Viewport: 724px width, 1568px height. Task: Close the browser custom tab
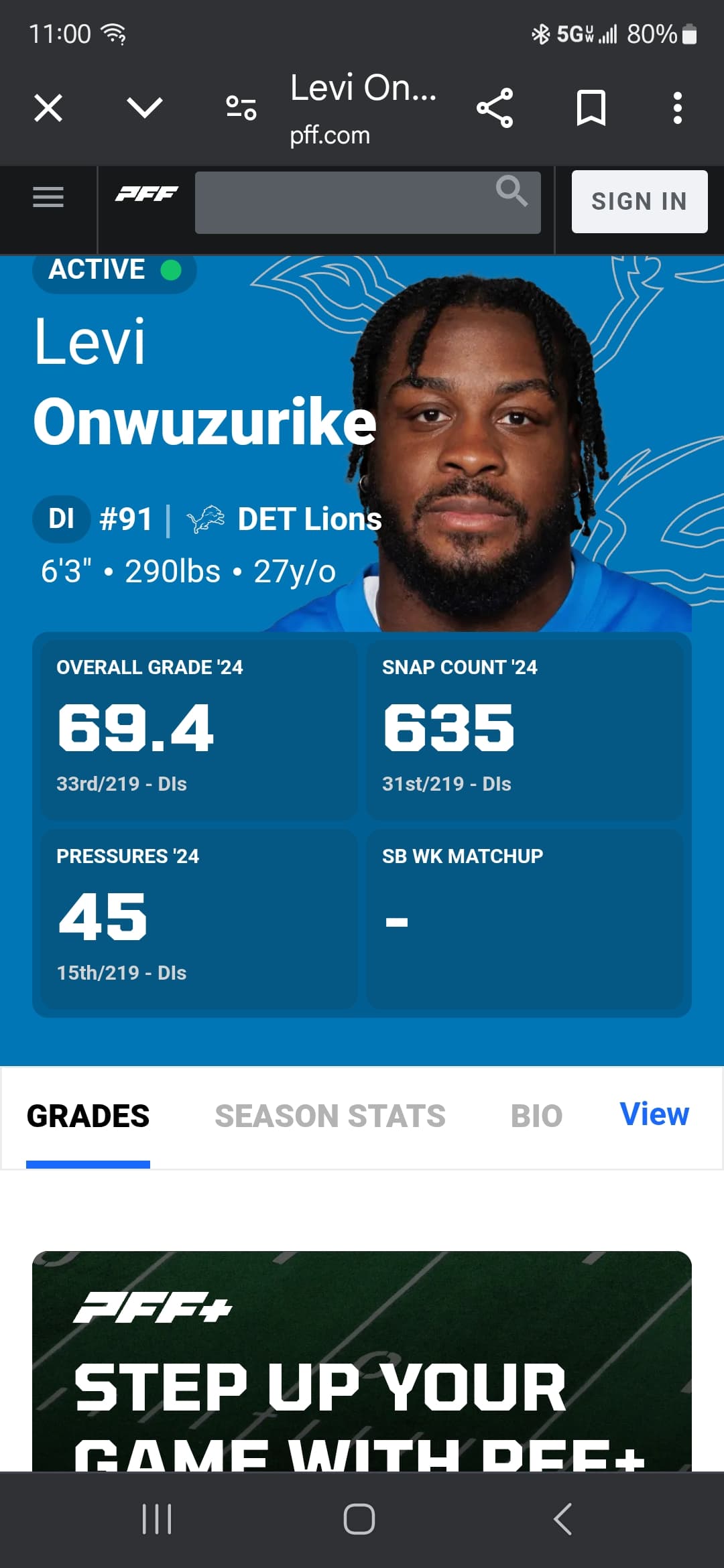[48, 108]
